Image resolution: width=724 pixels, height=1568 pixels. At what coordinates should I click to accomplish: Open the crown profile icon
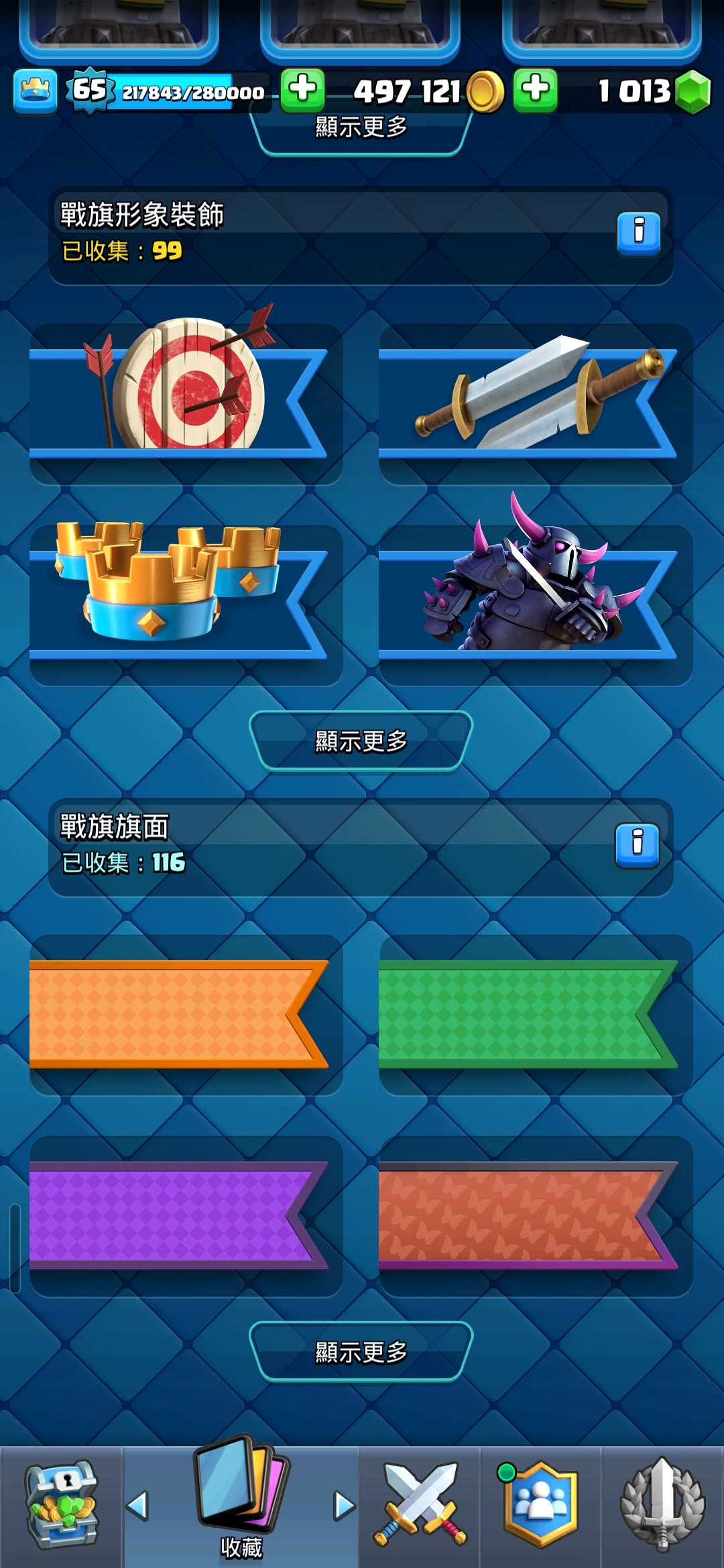click(35, 91)
